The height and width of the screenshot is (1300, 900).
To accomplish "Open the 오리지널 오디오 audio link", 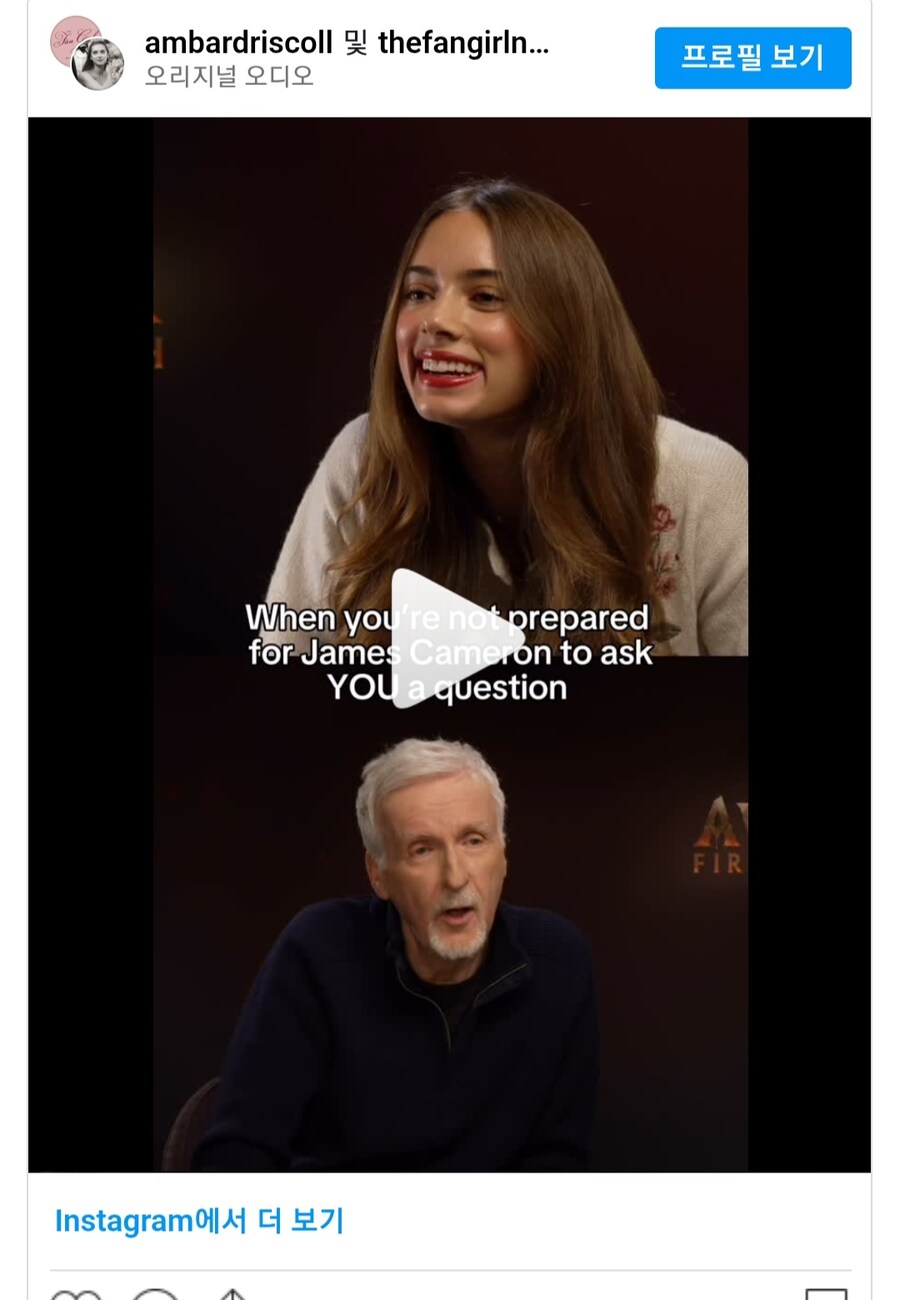I will tap(229, 76).
